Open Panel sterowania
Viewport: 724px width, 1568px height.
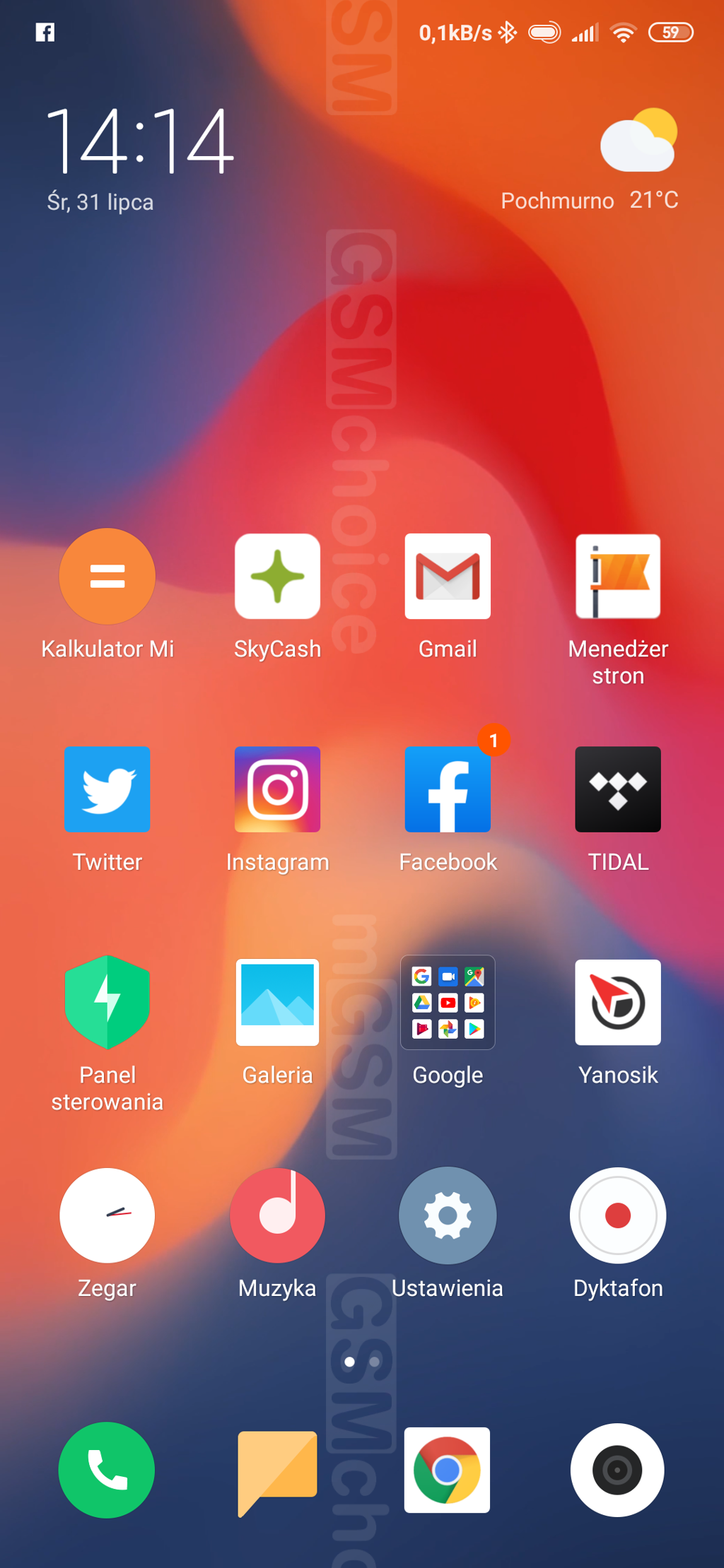tap(107, 1002)
